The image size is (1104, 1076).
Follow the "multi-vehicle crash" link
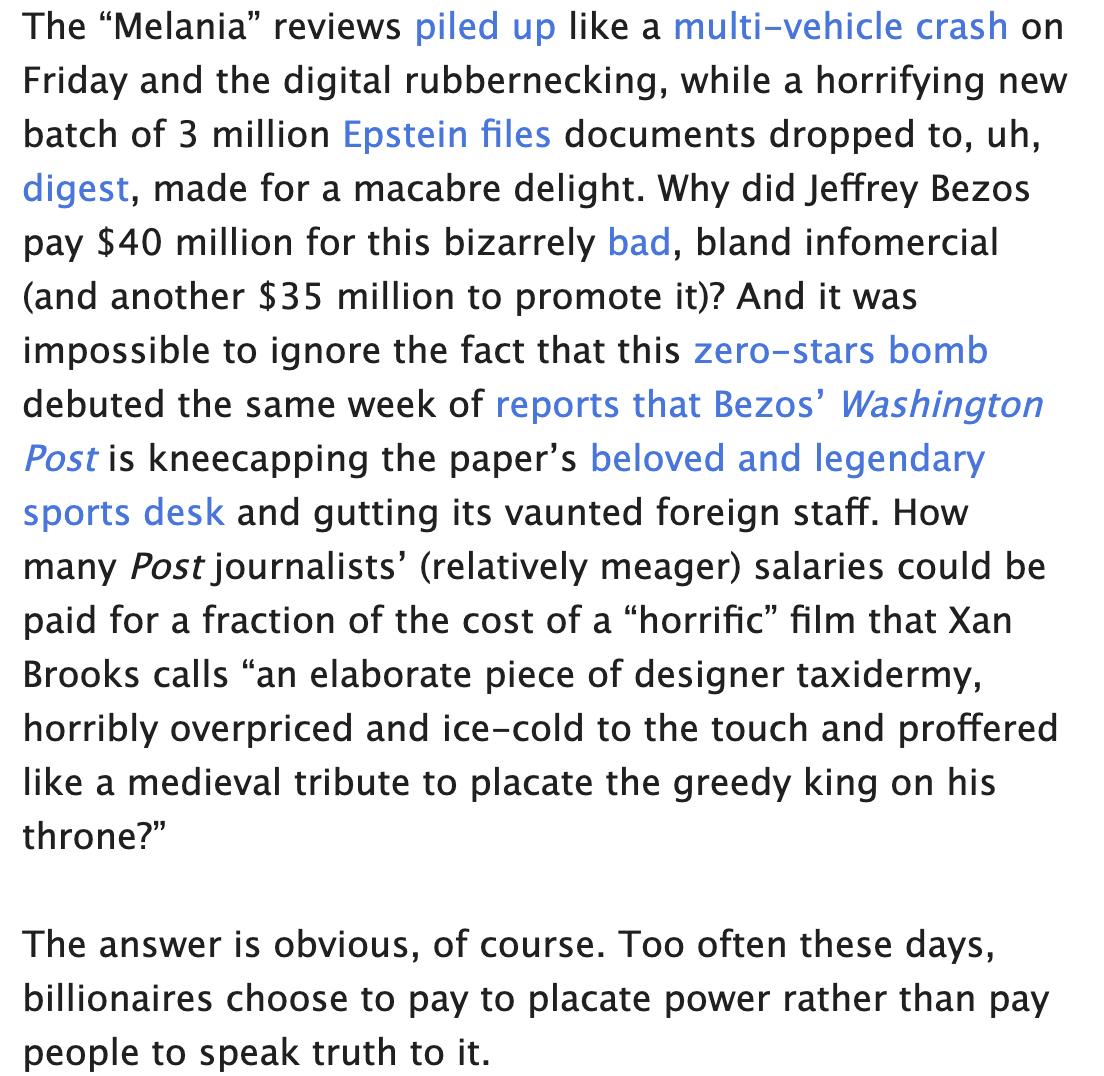pos(840,27)
